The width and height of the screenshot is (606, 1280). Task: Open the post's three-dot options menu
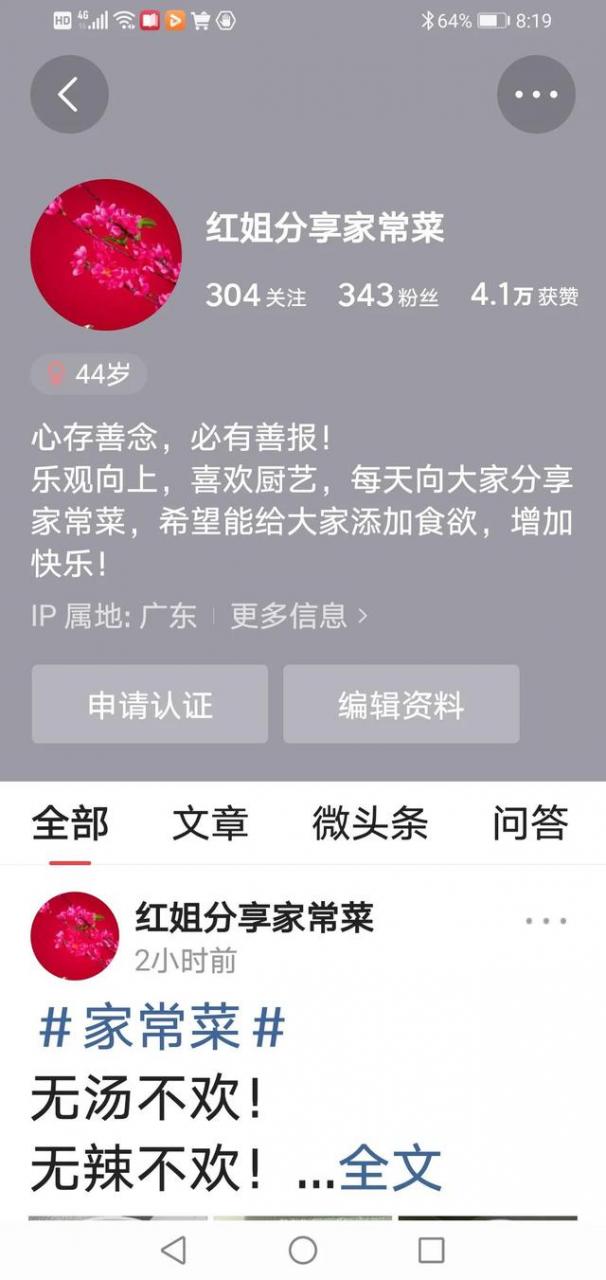click(546, 921)
